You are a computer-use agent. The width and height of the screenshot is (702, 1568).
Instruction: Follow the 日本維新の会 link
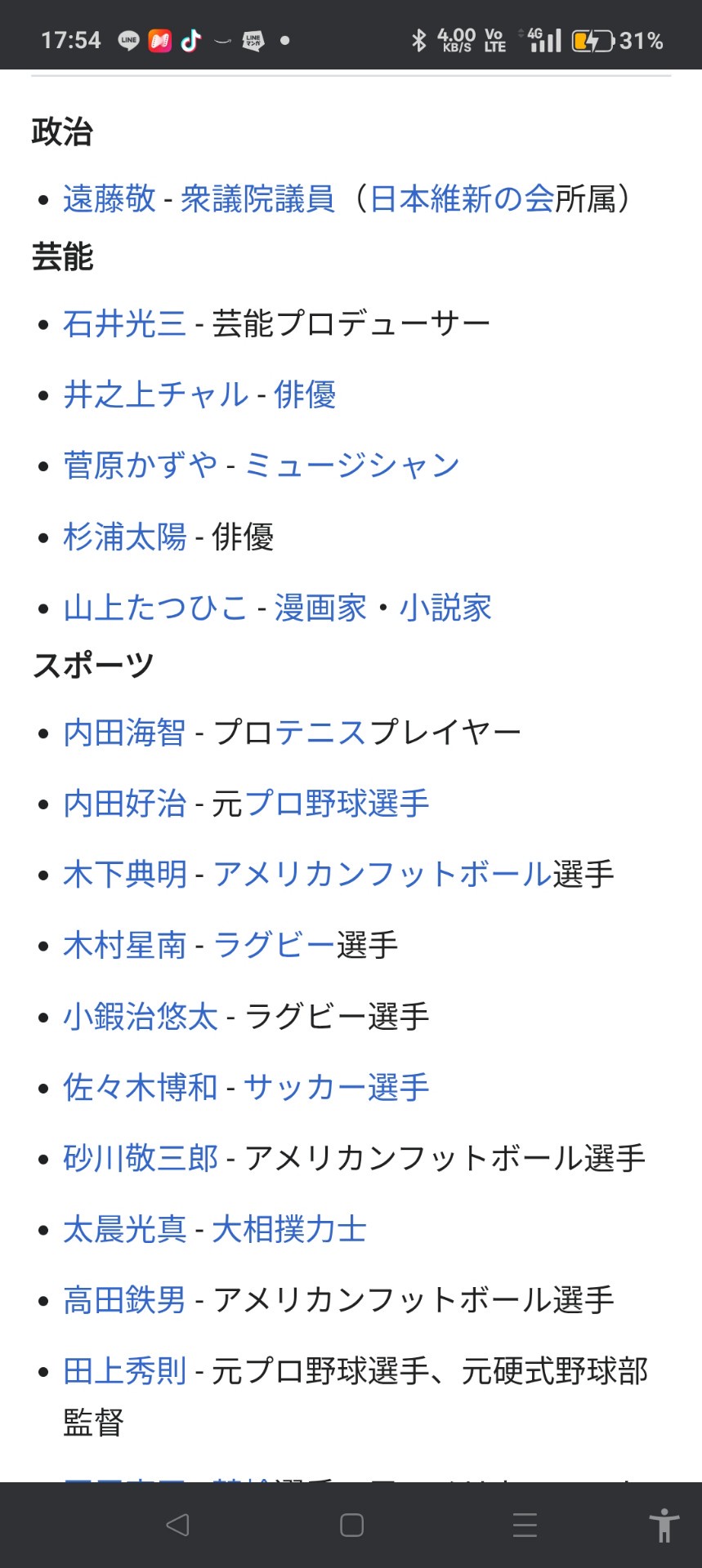tap(462, 198)
